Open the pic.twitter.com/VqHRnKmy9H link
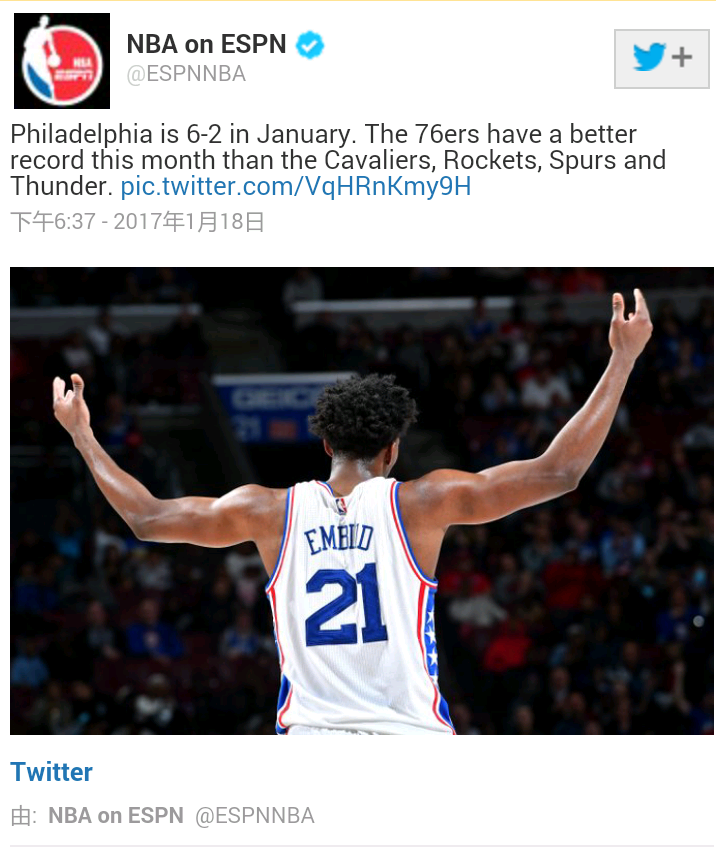The width and height of the screenshot is (716, 849). click(295, 187)
